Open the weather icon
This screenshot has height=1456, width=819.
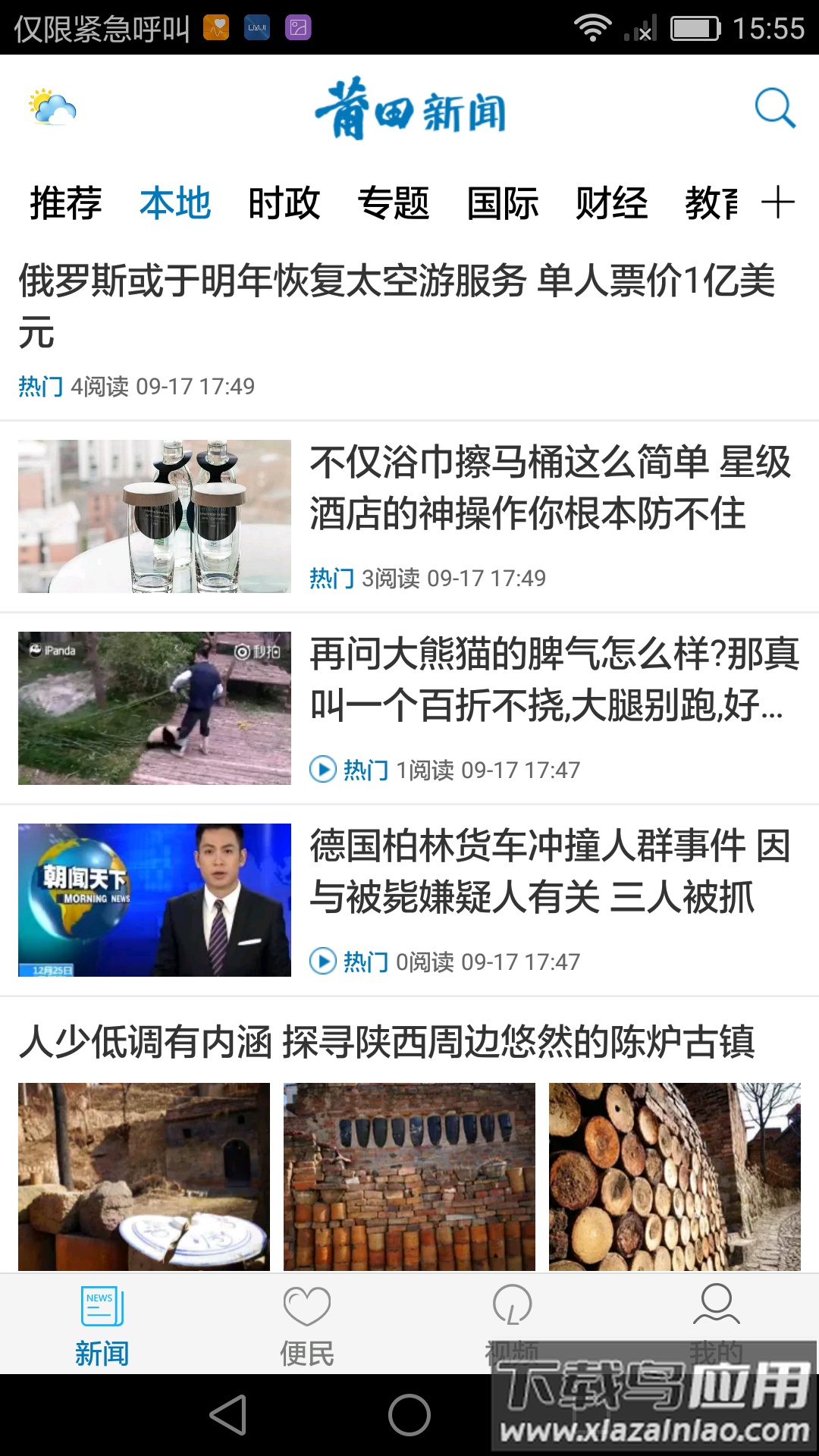[52, 108]
